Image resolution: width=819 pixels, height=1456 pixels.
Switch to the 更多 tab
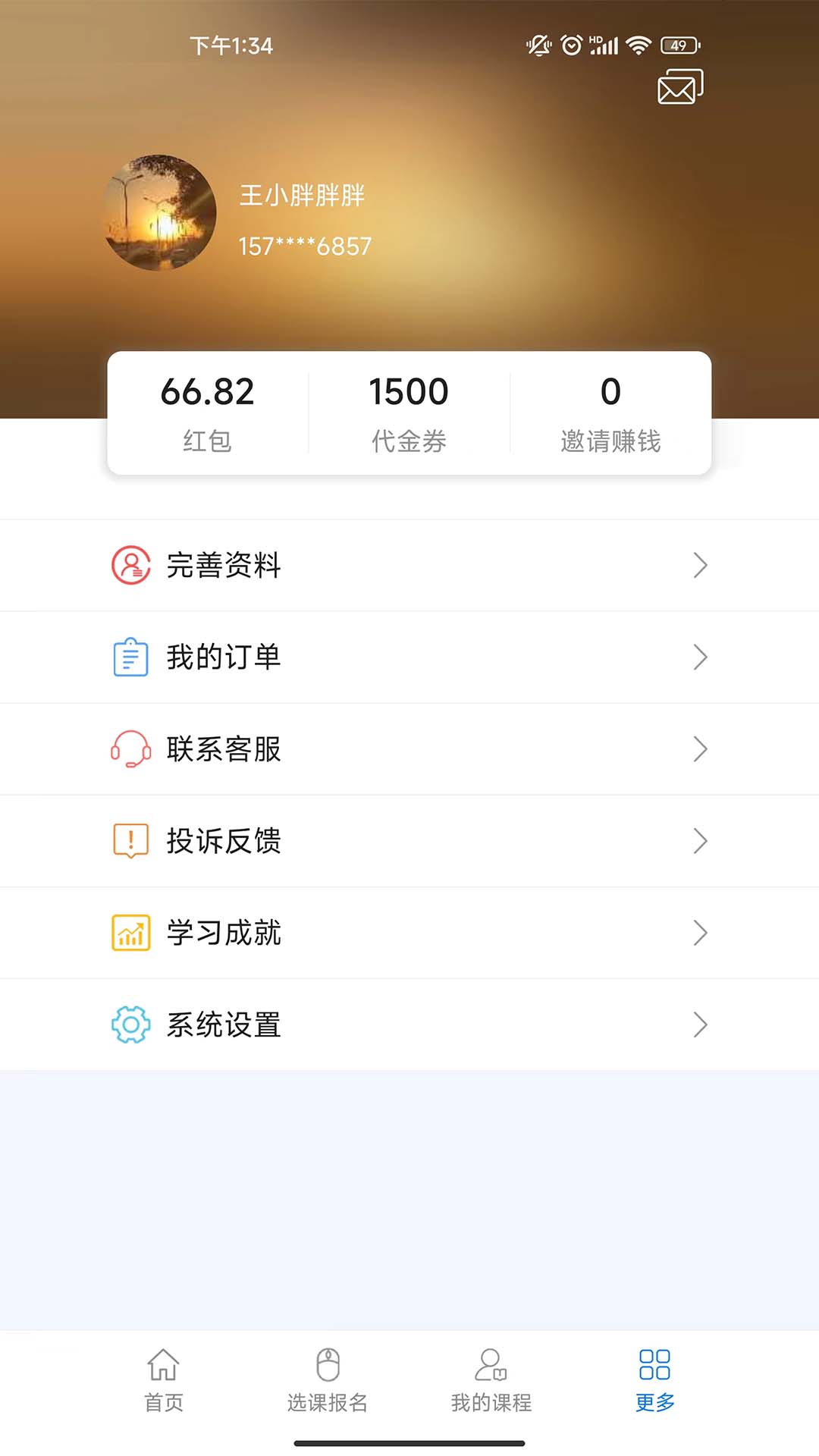(654, 1380)
